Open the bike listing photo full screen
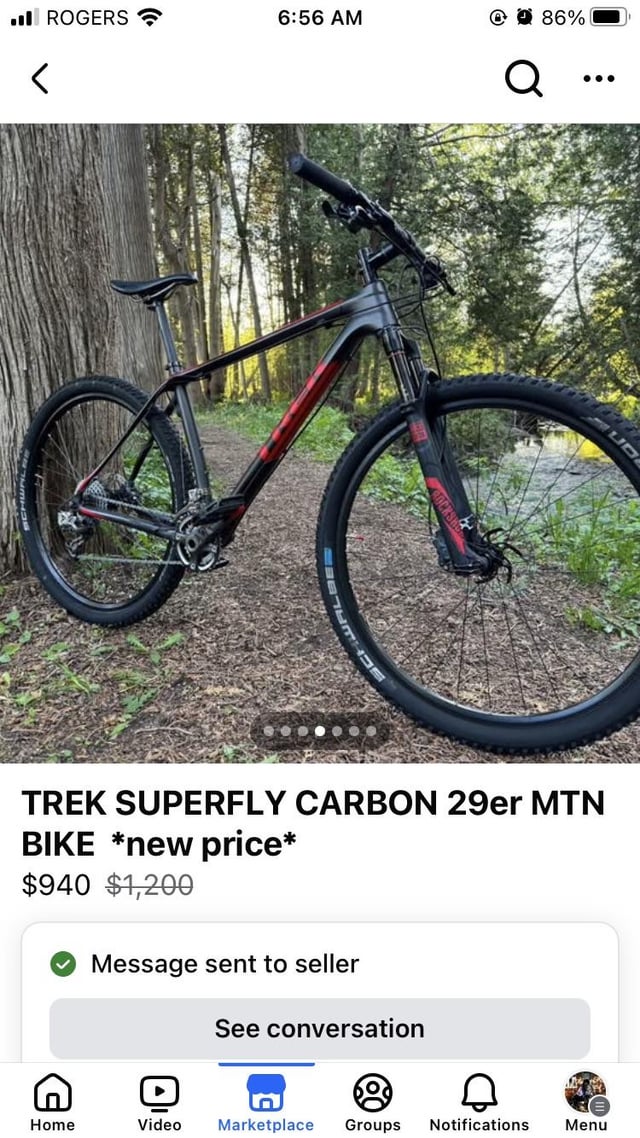 (320, 443)
